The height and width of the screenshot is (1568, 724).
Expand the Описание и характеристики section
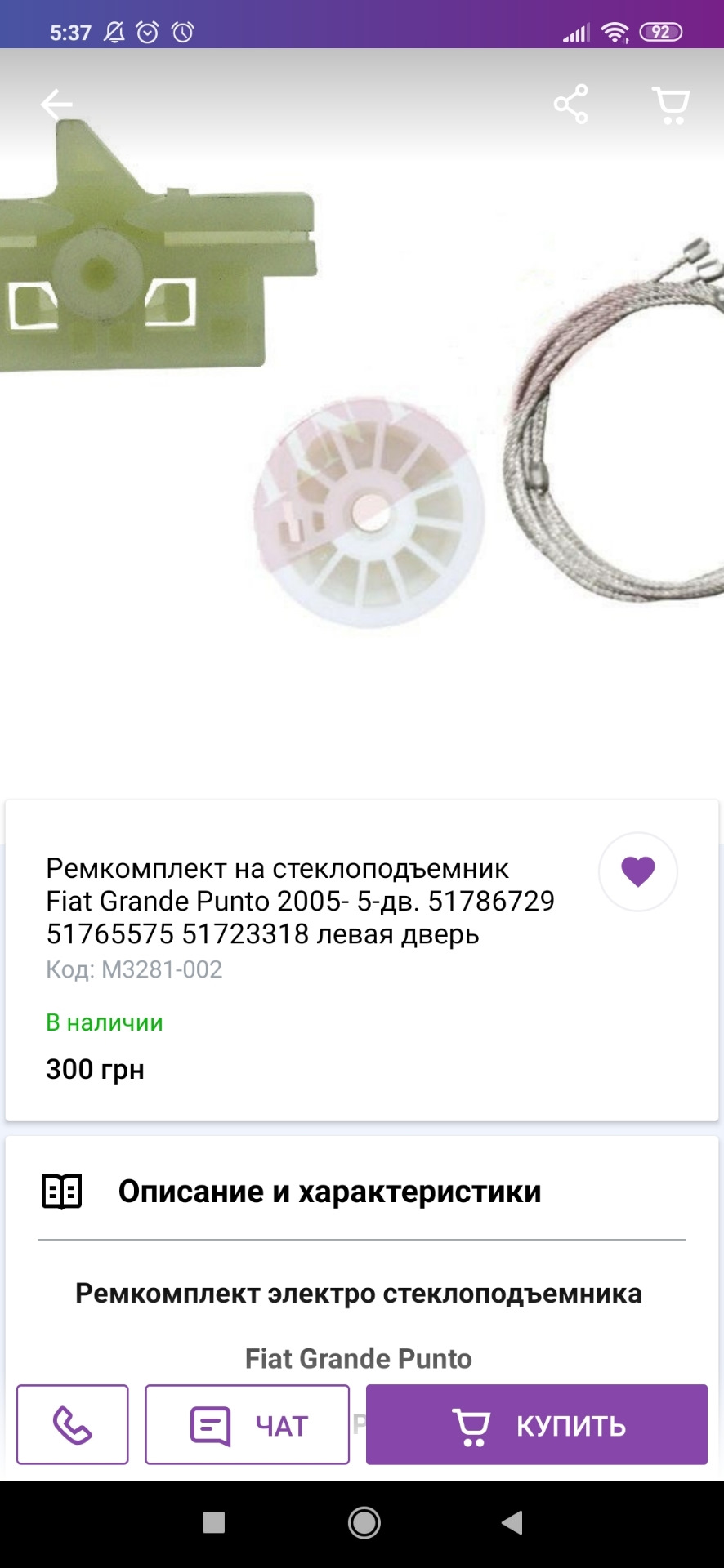tap(329, 1191)
